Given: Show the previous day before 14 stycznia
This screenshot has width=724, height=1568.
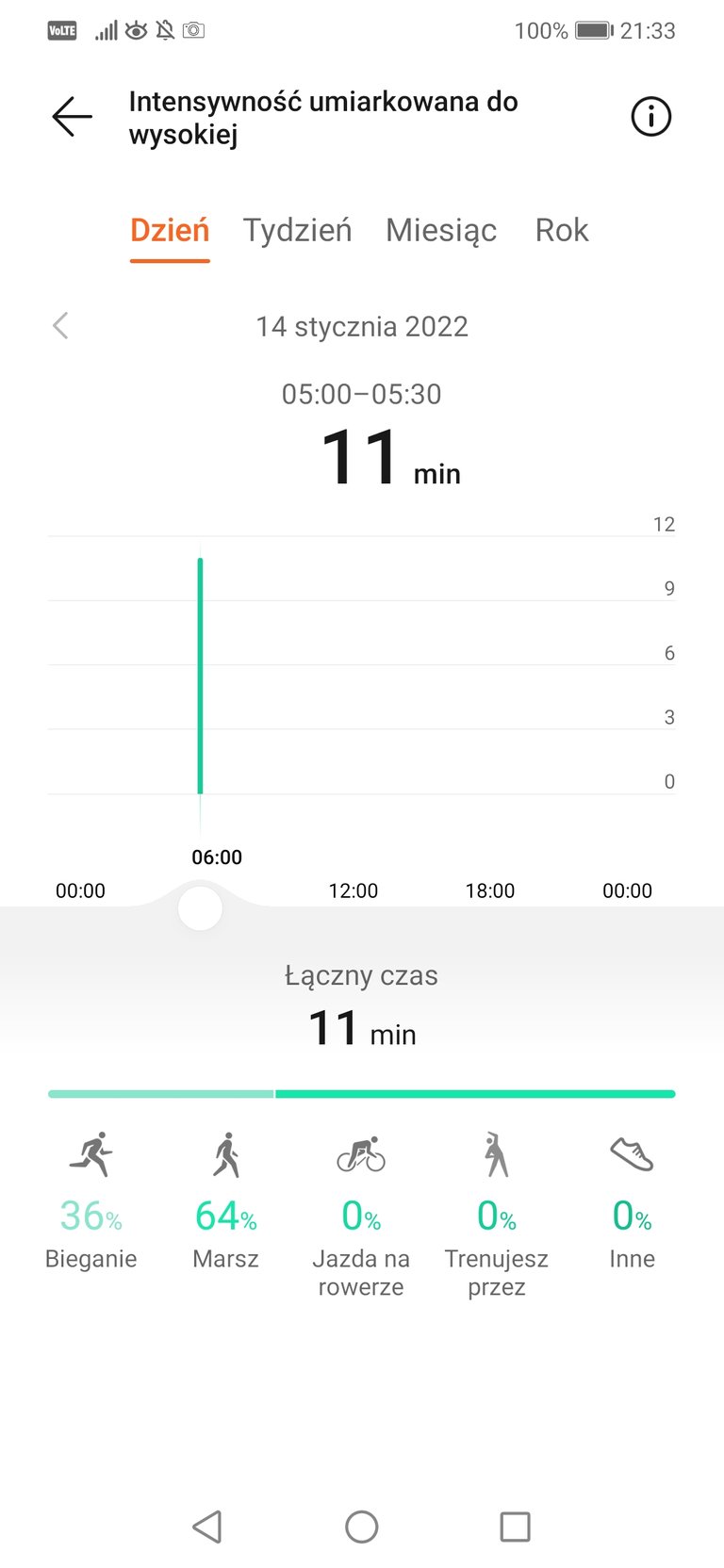Looking at the screenshot, I should click(60, 326).
